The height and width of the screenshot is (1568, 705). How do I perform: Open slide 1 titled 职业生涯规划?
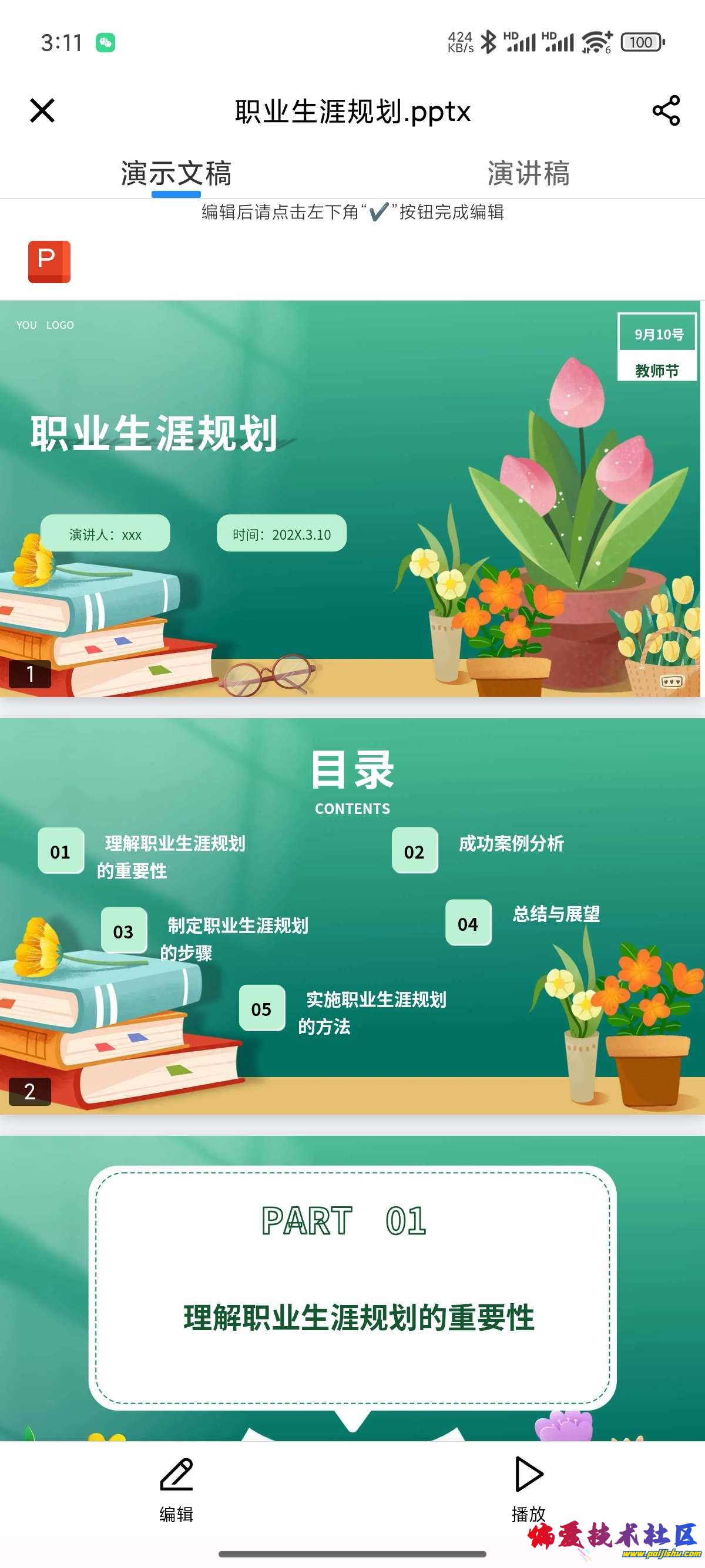coord(350,498)
